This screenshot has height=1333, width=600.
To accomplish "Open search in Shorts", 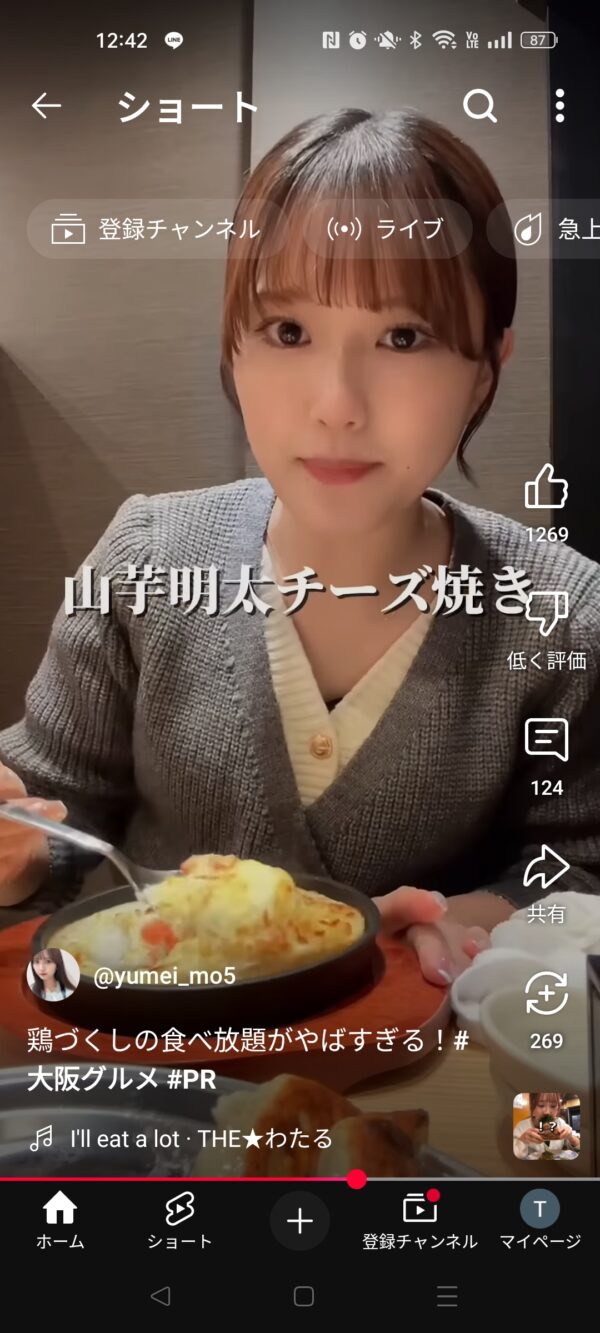I will (x=480, y=106).
